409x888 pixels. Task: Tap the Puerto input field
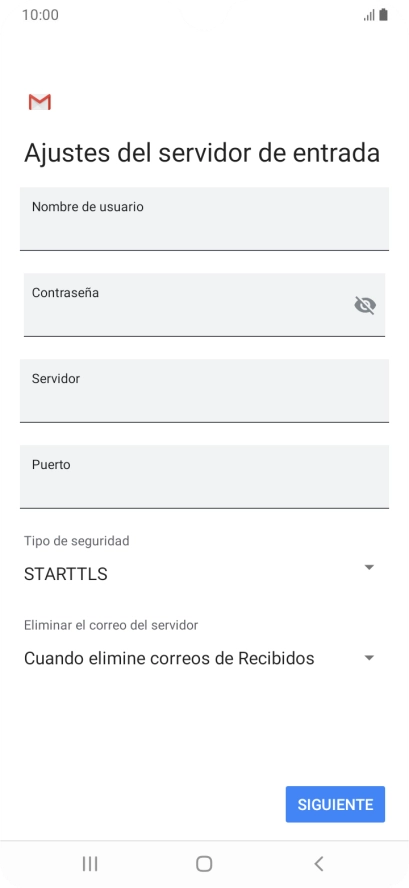(x=204, y=477)
